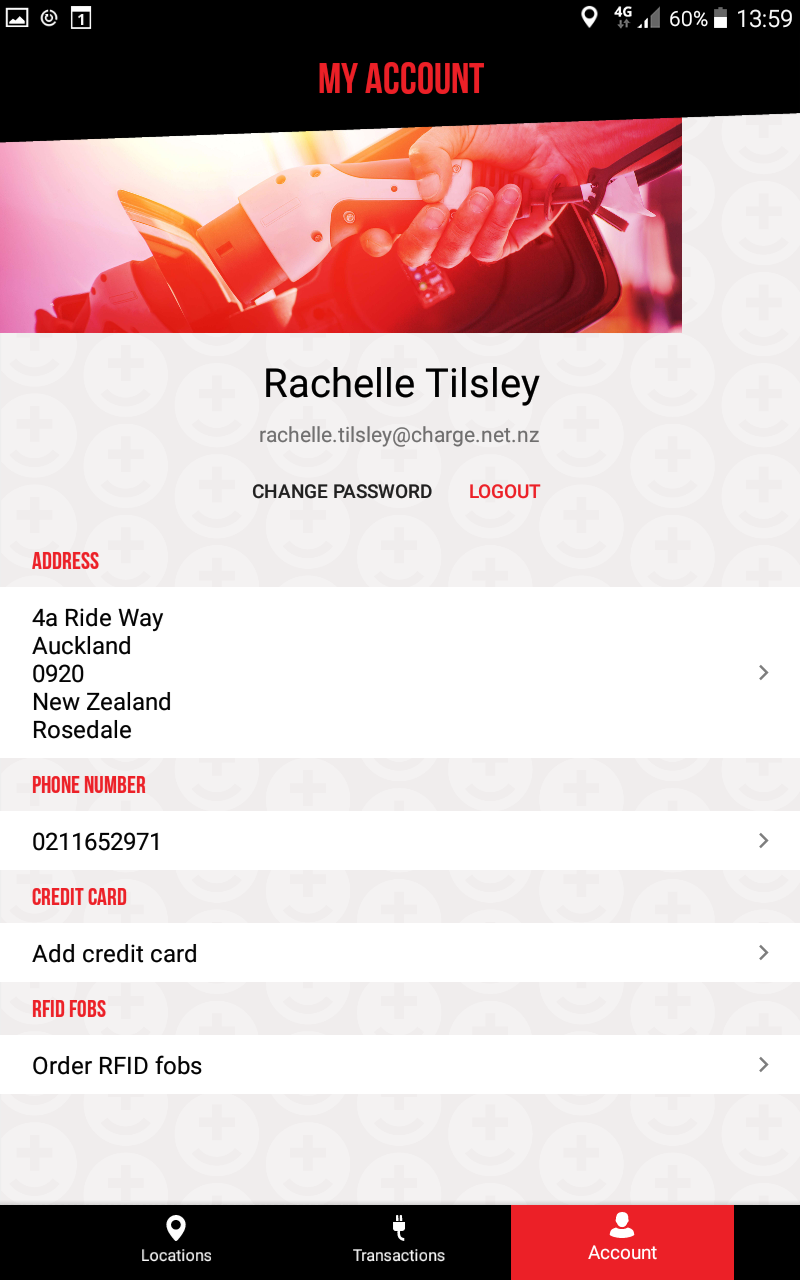Screen dimensions: 800x1280
Task: Open Order RFID fobs
Action: pos(400,1065)
